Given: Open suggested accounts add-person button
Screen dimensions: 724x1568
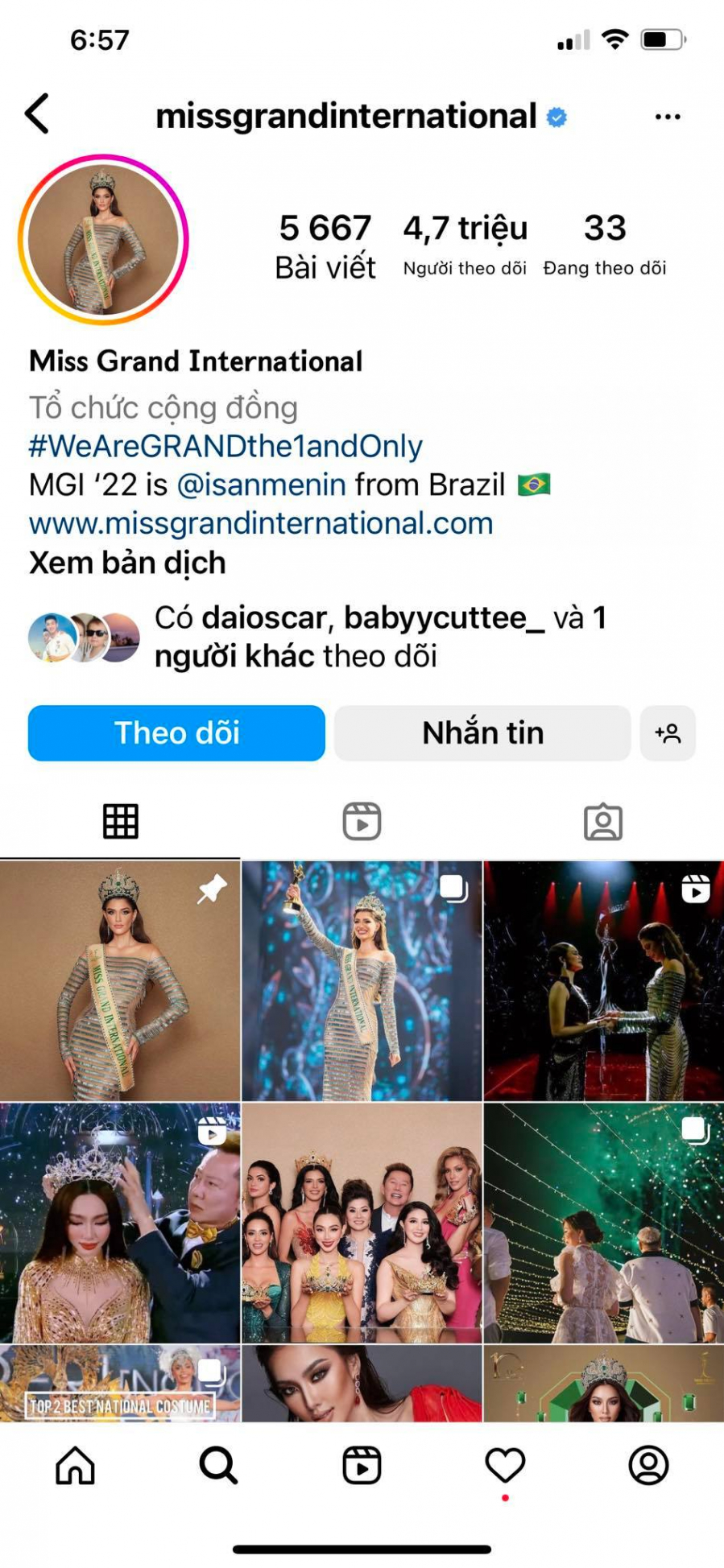Looking at the screenshot, I should pyautogui.click(x=668, y=732).
